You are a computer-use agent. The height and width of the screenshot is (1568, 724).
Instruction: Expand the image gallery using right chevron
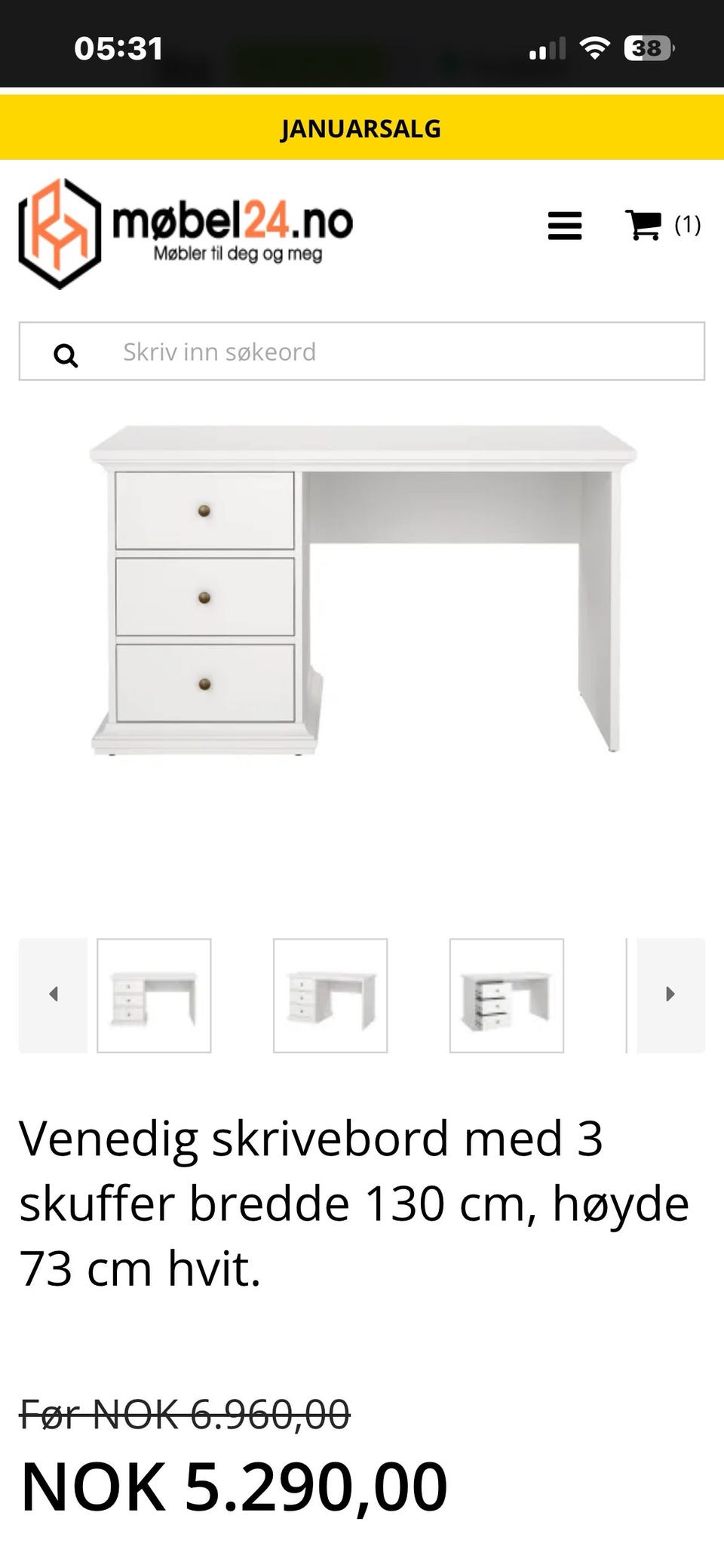(x=670, y=995)
